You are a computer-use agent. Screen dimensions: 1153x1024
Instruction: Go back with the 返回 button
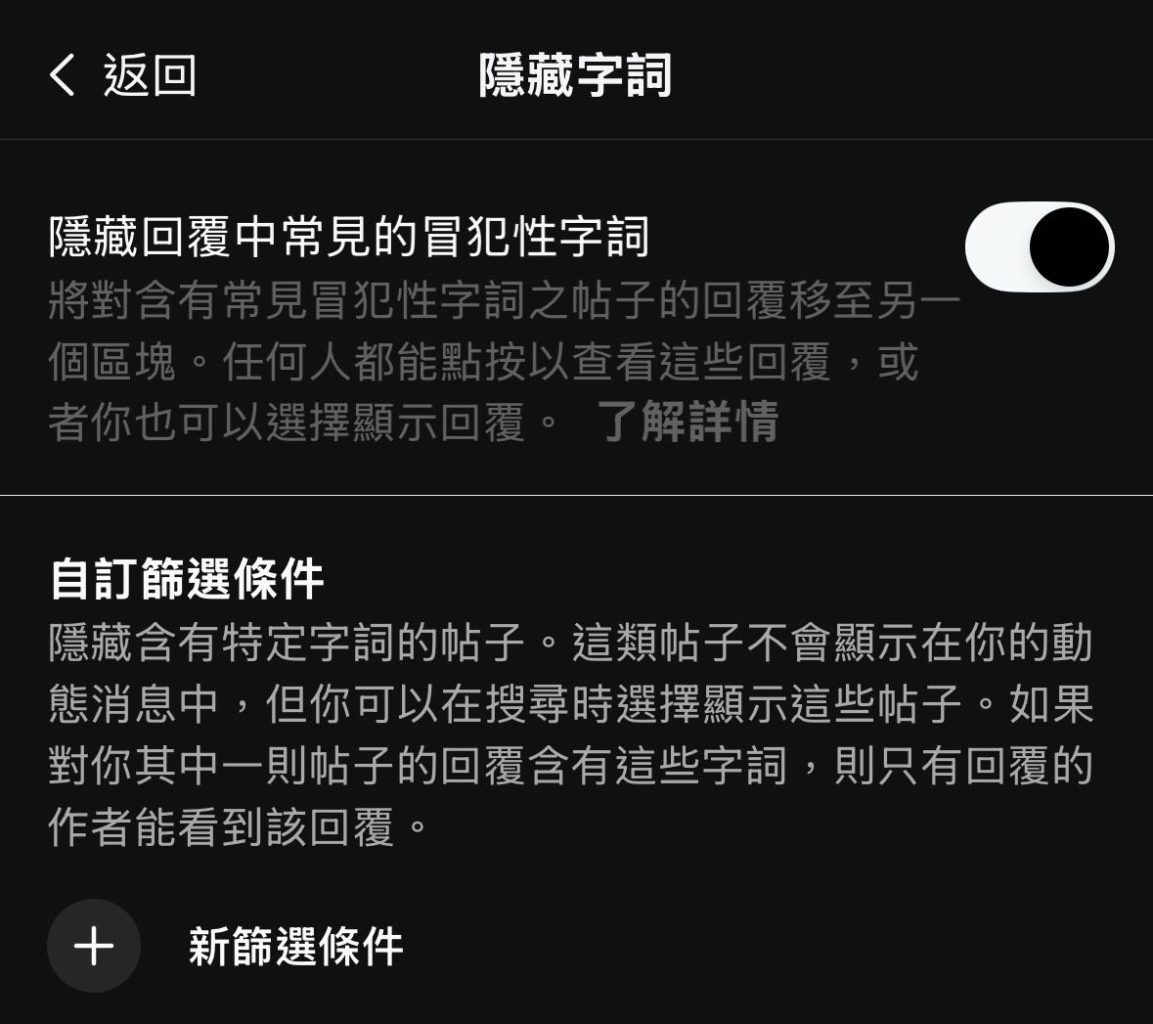[x=122, y=76]
